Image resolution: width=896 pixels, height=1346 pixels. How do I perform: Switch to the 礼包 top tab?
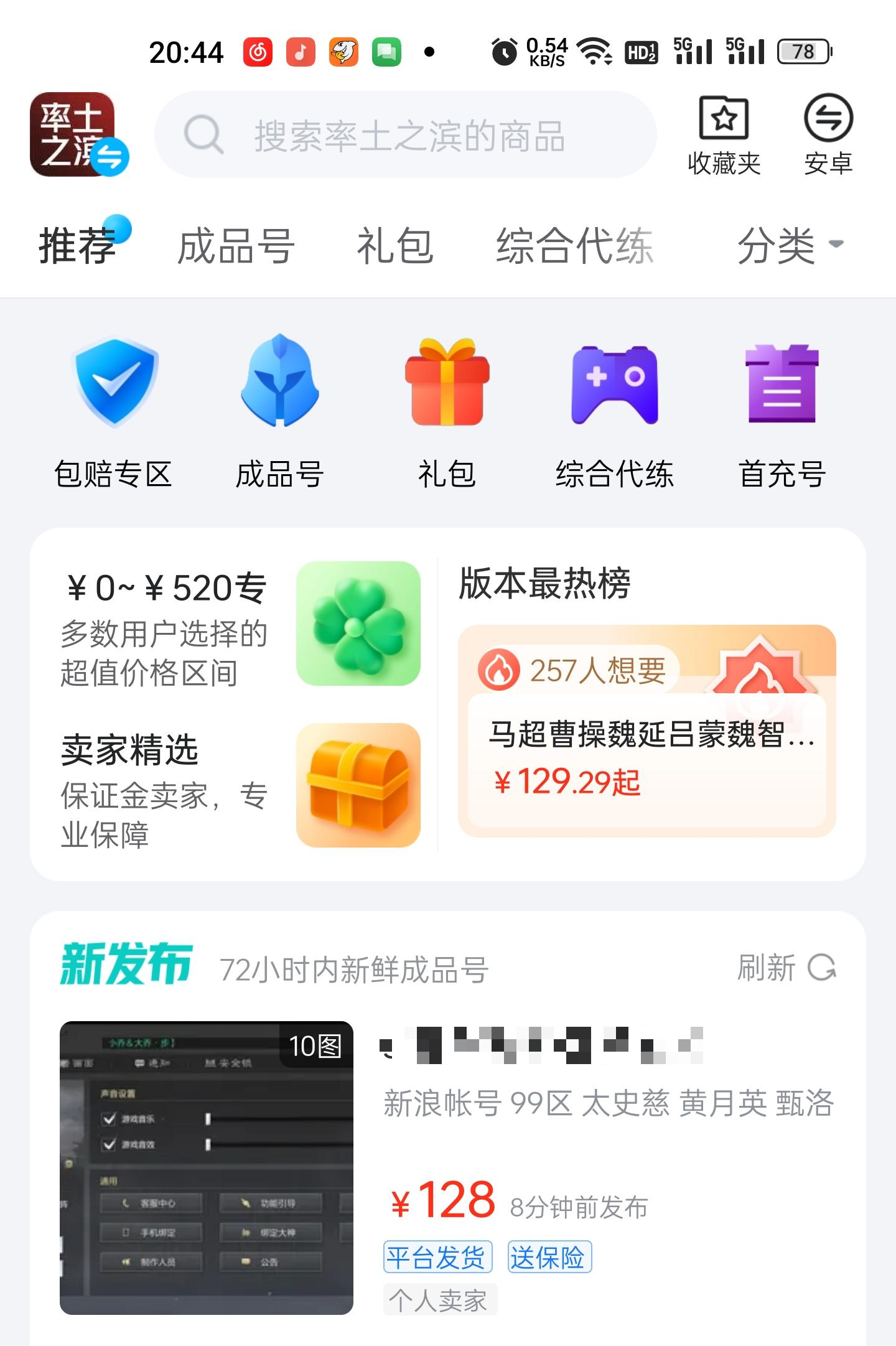point(394,246)
